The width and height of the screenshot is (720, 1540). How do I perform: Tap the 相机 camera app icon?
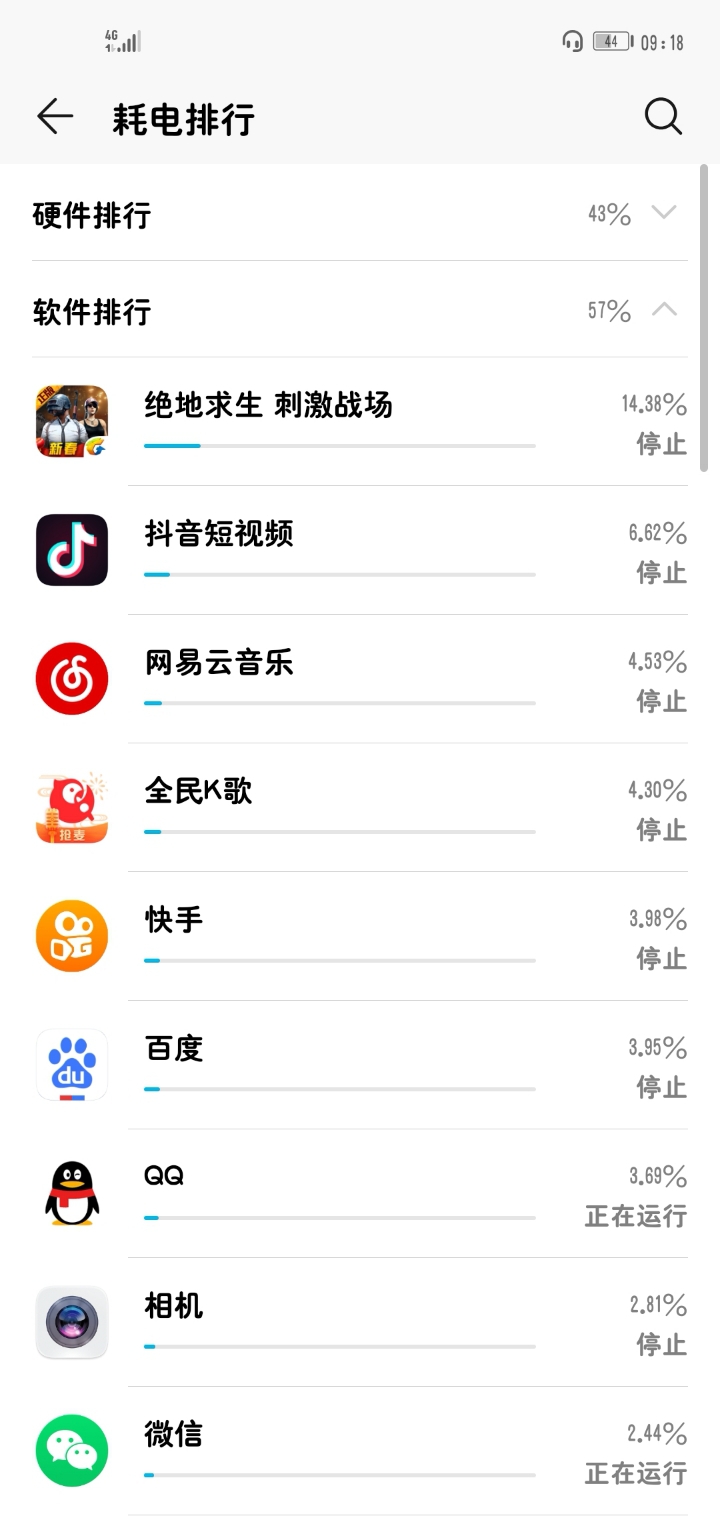pos(71,1321)
